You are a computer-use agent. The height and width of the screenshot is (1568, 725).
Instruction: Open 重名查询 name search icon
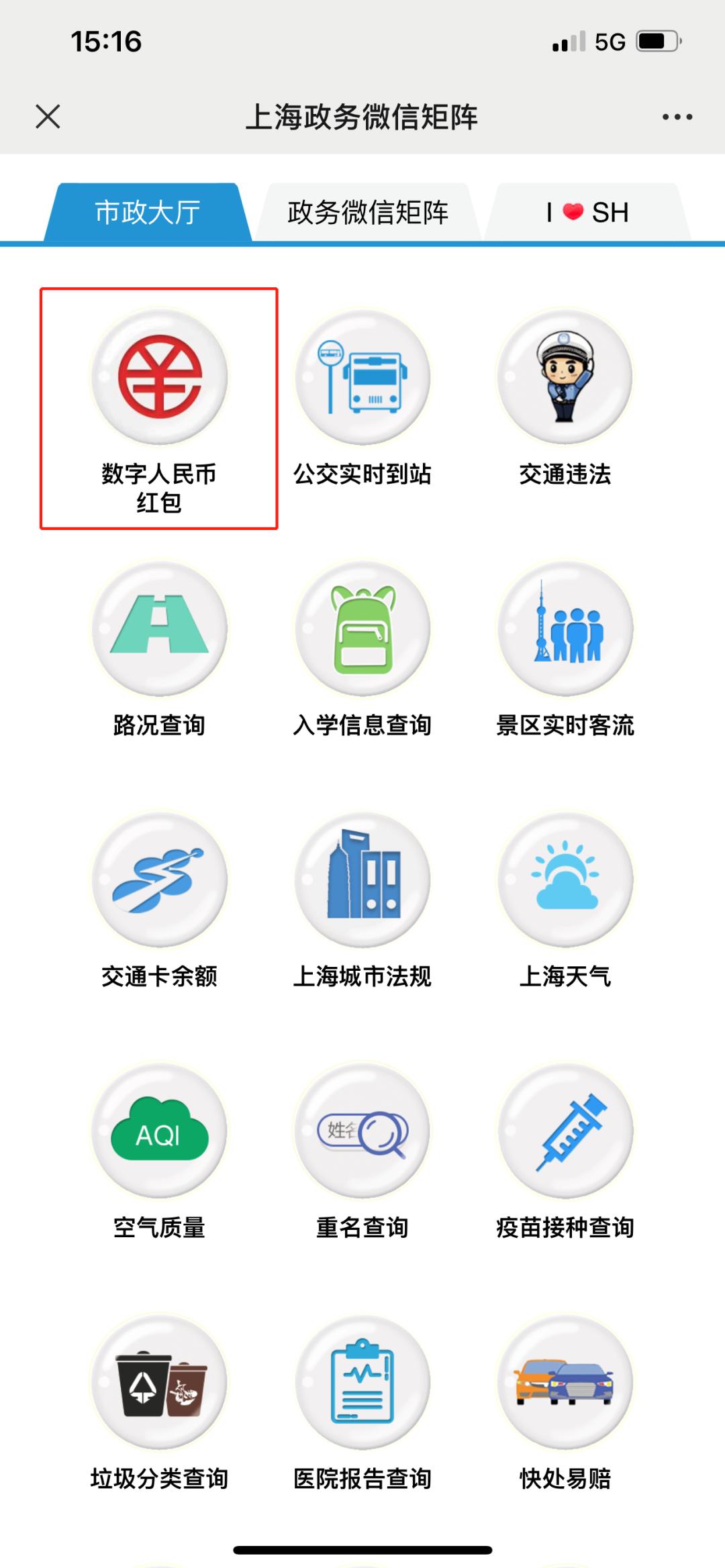(x=362, y=1134)
